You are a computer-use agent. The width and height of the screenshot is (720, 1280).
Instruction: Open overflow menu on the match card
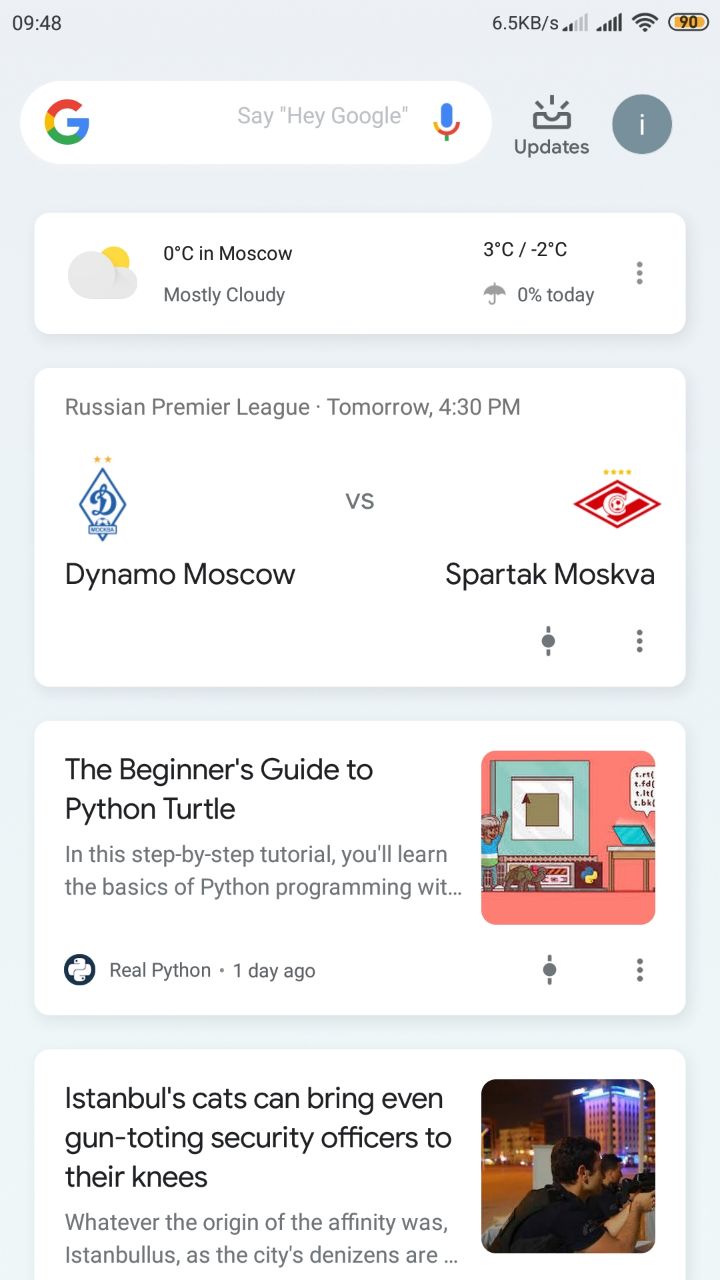[x=640, y=641]
